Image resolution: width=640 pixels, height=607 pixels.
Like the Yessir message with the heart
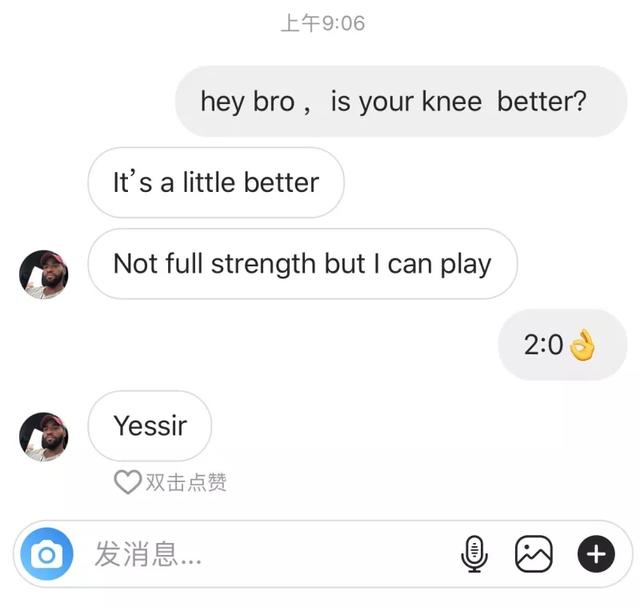[x=127, y=483]
